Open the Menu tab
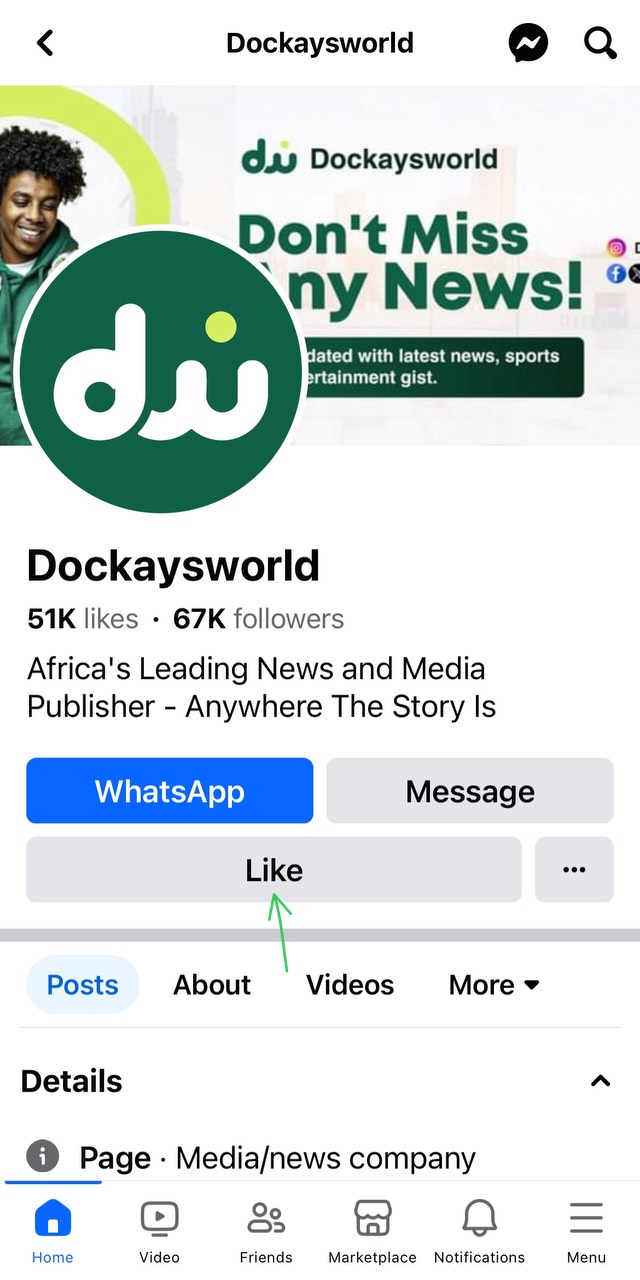The height and width of the screenshot is (1280, 640). pos(586,1230)
